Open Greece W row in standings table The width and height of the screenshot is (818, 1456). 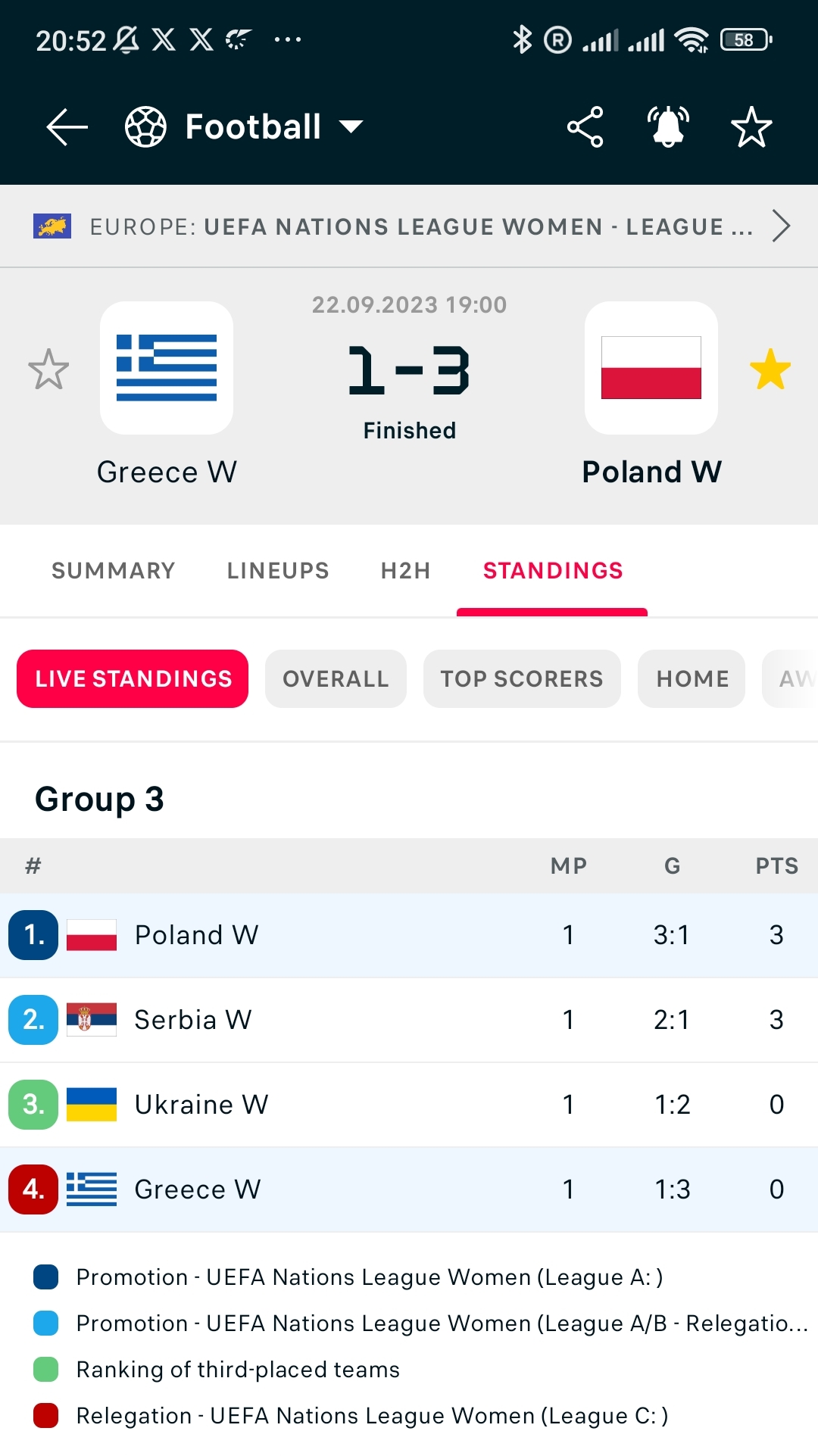coord(409,1189)
